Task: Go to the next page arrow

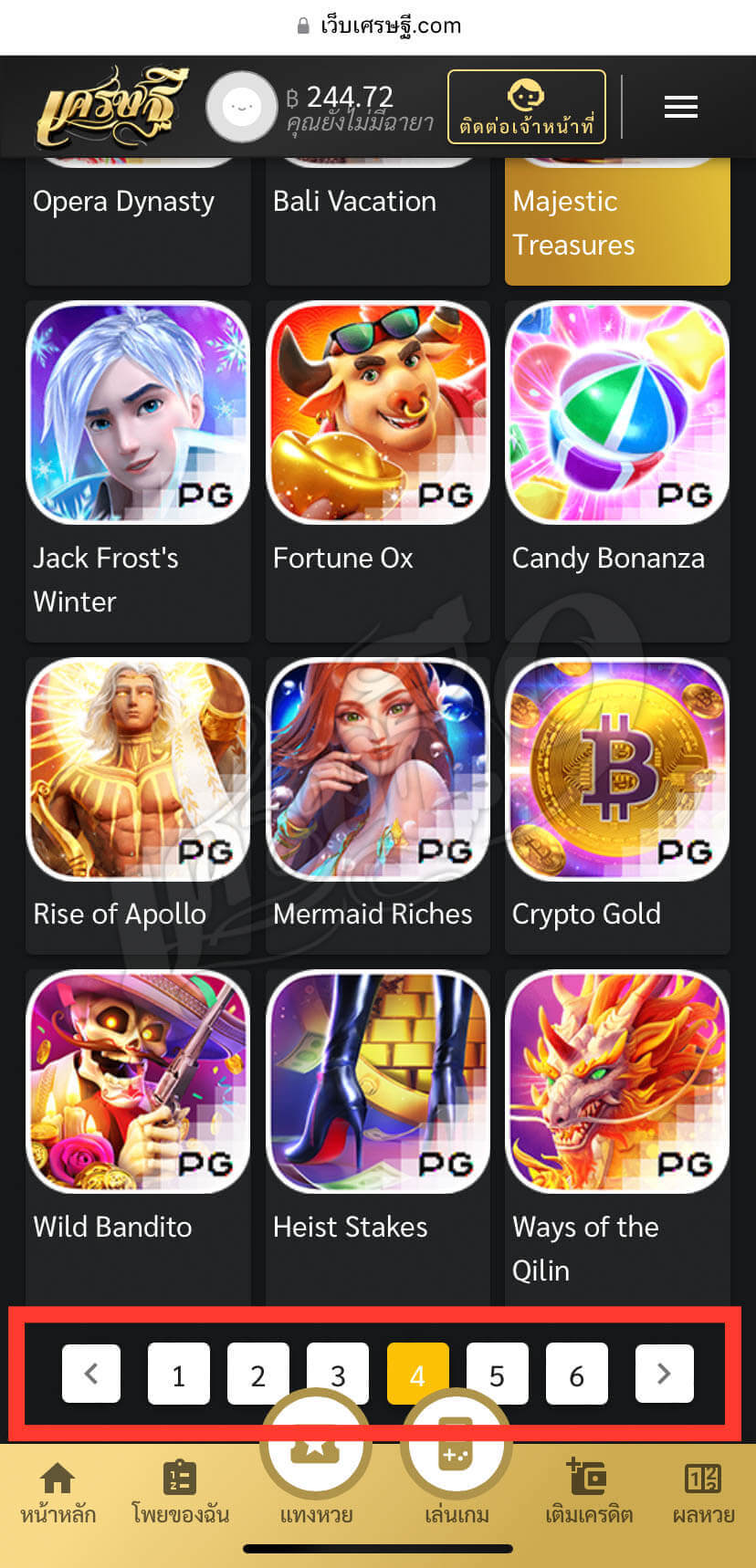Action: 664,1374
